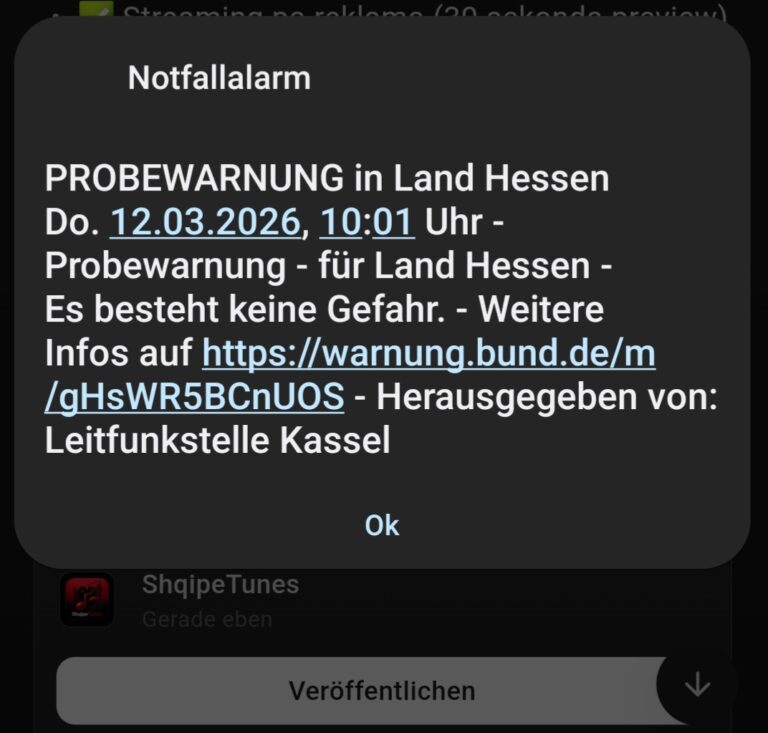
Task: Tap the date 12.03.2026 link
Action: [x=205, y=222]
